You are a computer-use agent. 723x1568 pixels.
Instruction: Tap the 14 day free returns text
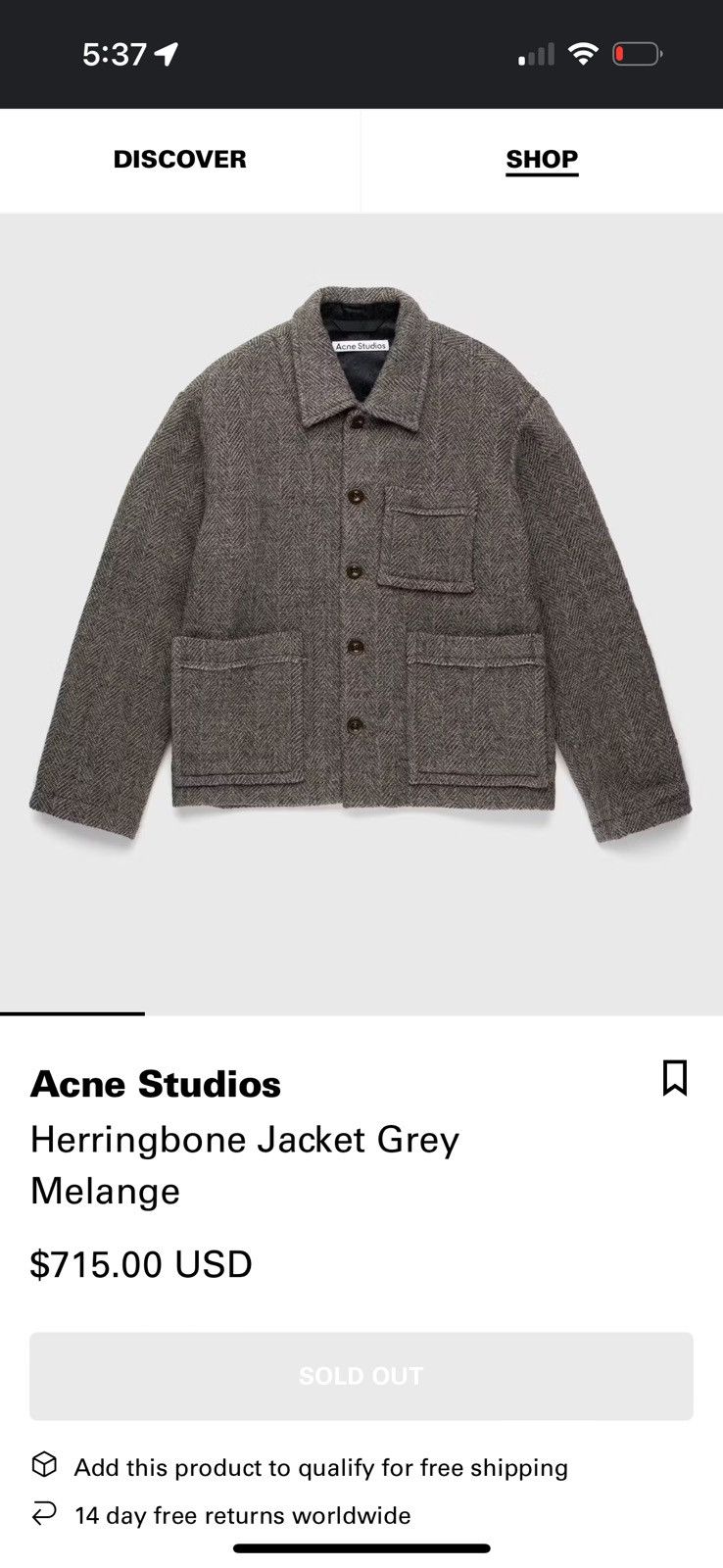pos(242,1515)
